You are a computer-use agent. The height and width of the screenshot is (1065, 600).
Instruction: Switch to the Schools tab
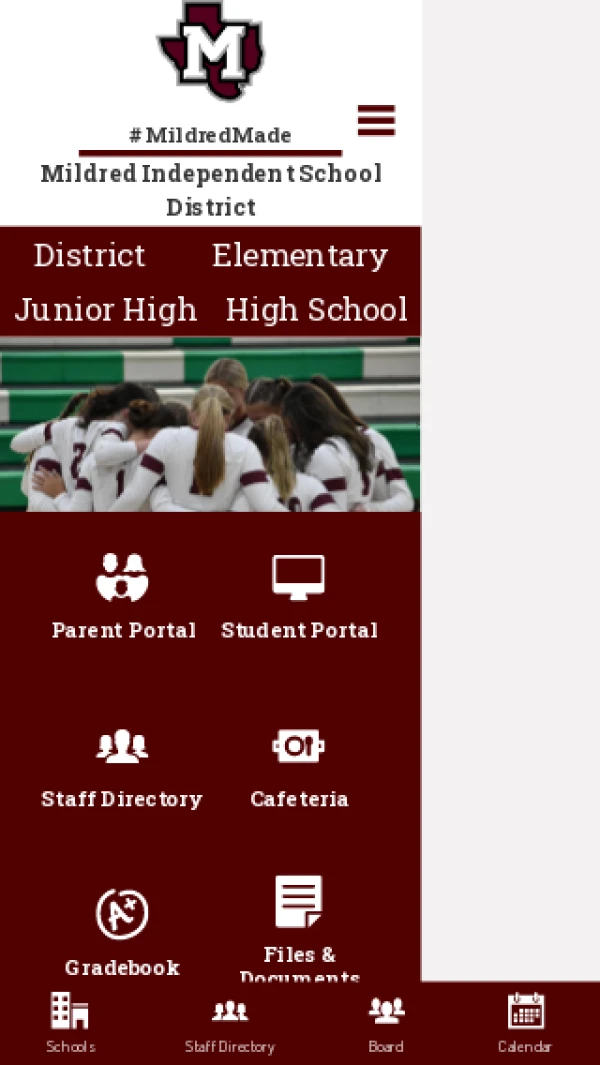[x=70, y=1023]
